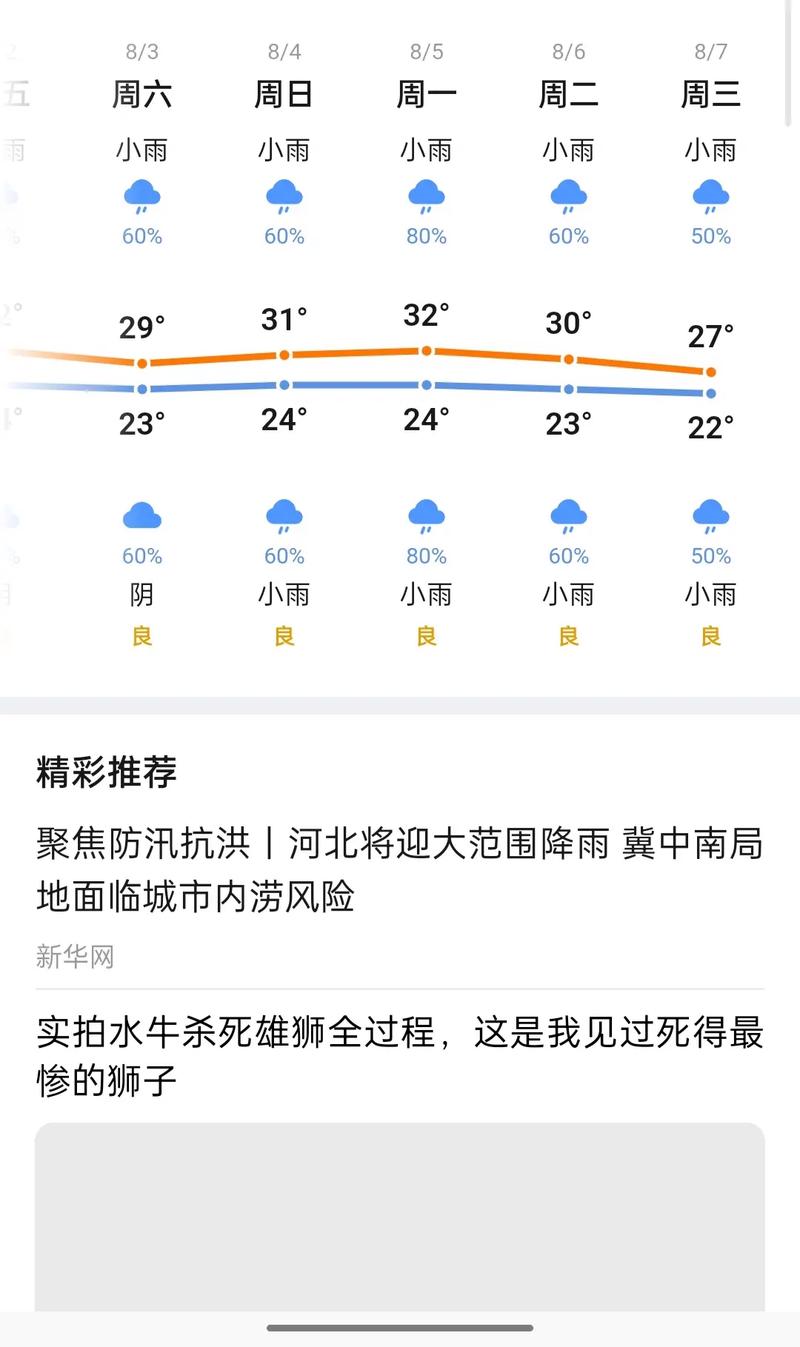
Task: Tap the 精彩推荐 section heading
Action: (103, 771)
